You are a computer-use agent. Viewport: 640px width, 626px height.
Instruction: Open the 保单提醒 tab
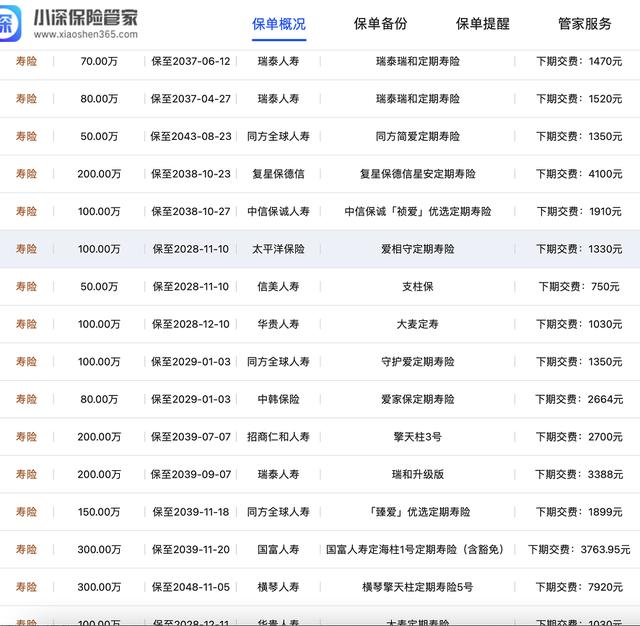click(482, 24)
